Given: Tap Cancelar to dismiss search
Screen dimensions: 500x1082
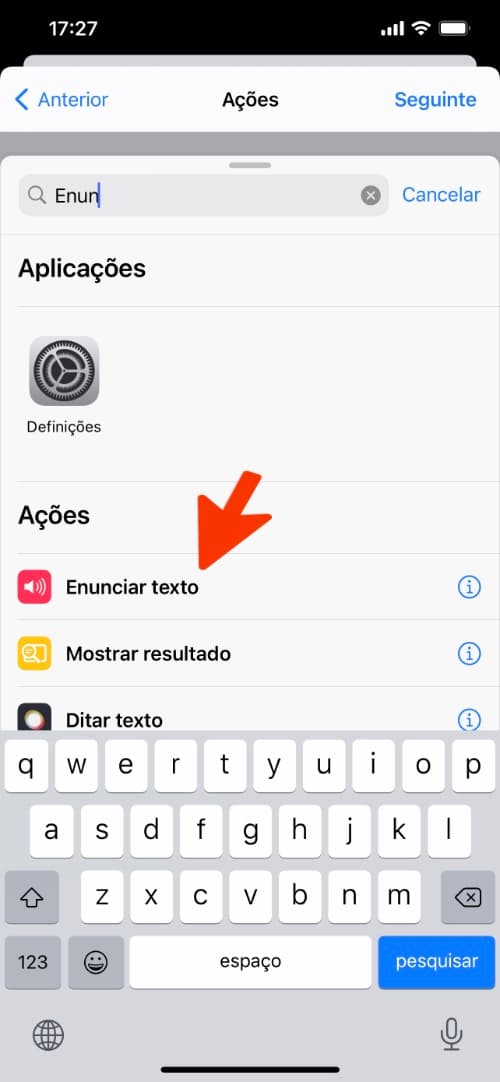Looking at the screenshot, I should click(x=441, y=195).
